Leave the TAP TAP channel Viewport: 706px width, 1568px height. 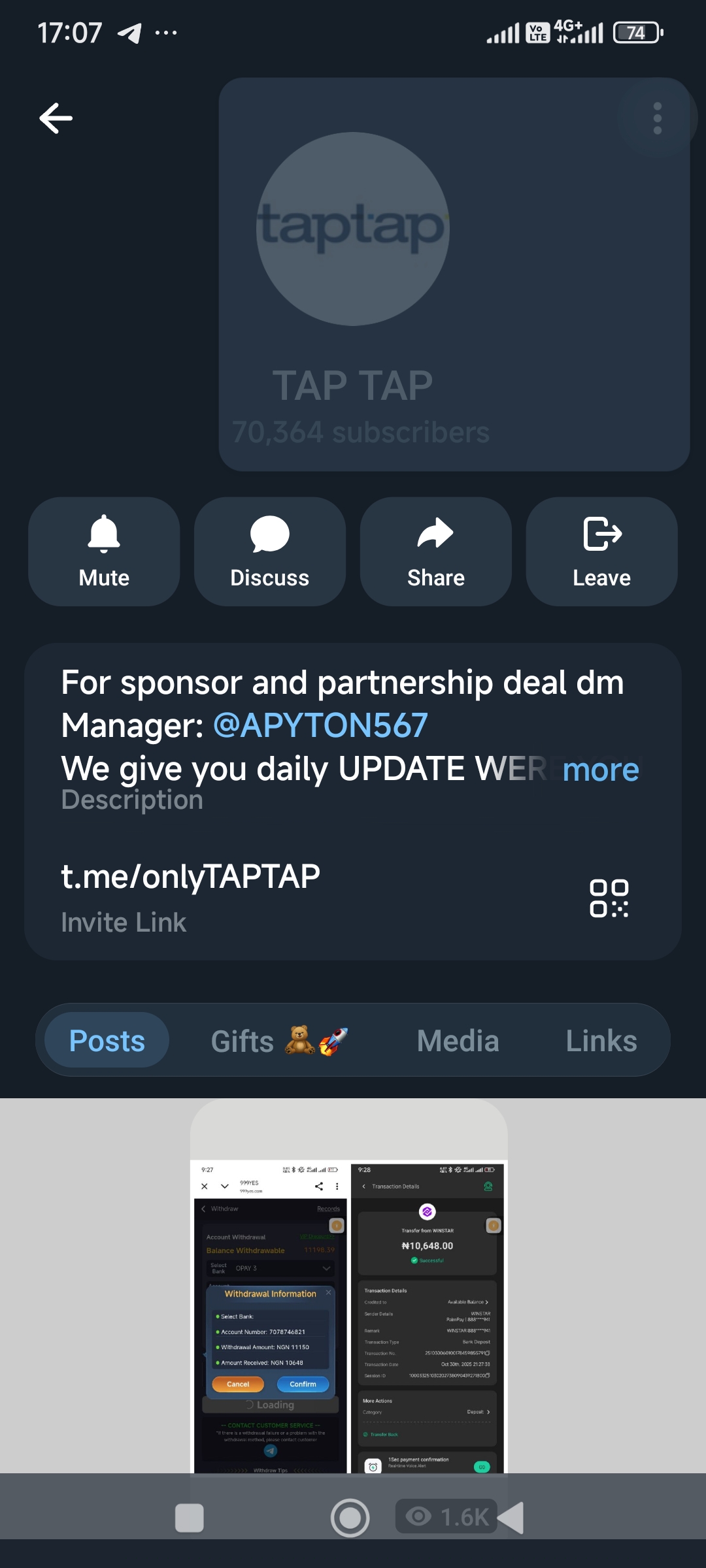[x=601, y=551]
